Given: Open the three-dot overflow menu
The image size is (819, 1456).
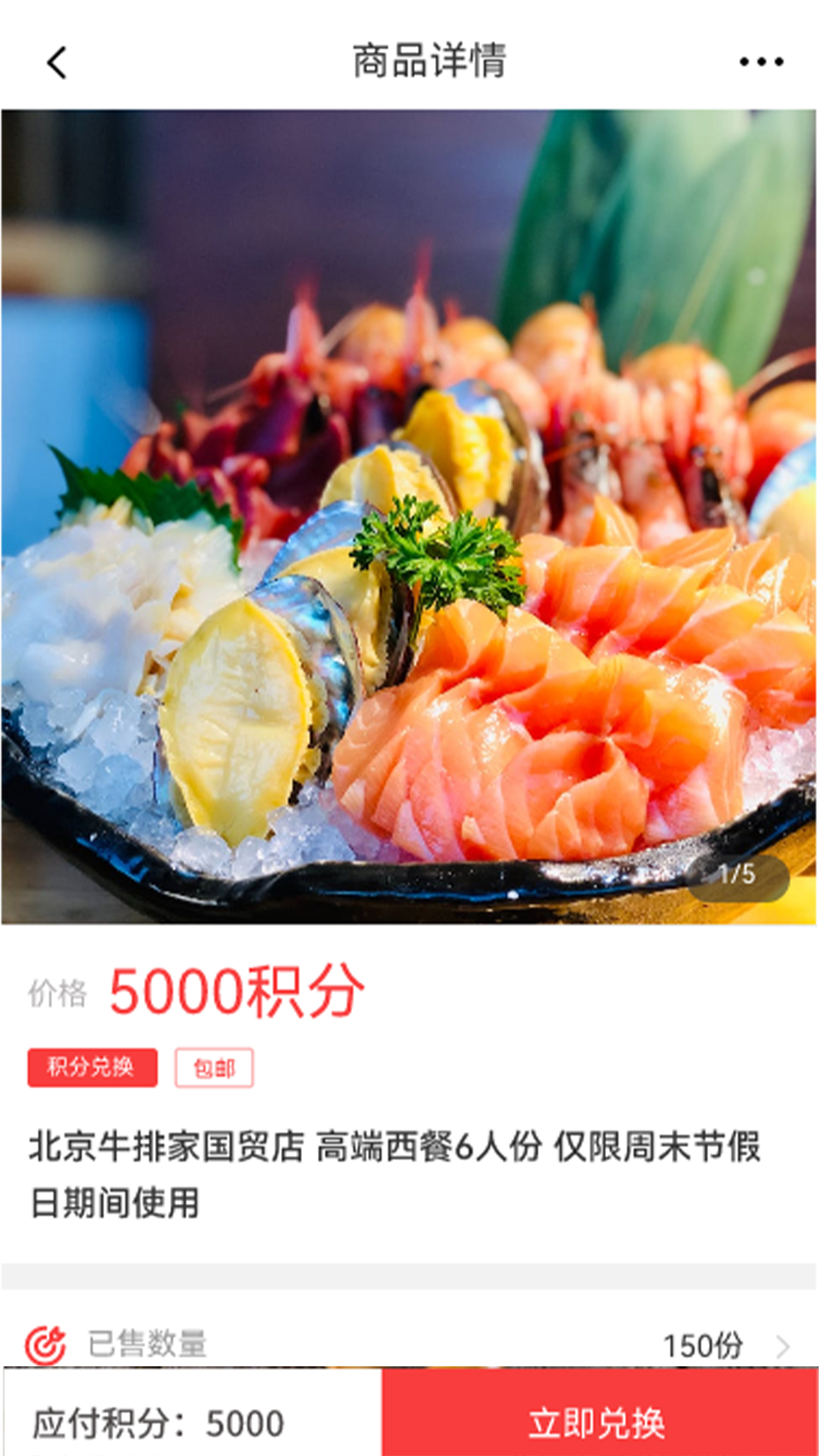Looking at the screenshot, I should (x=761, y=62).
